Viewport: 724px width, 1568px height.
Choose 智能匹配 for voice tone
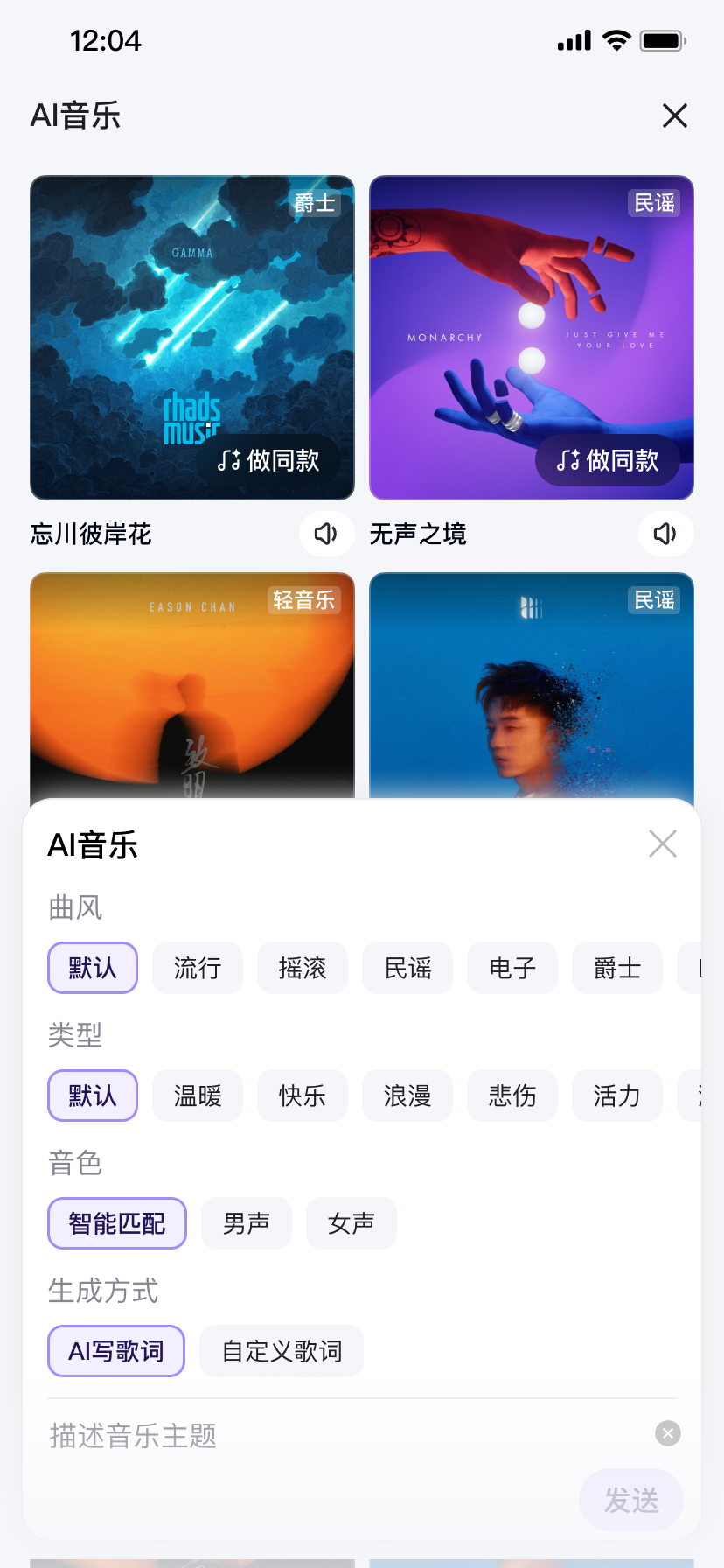116,1223
